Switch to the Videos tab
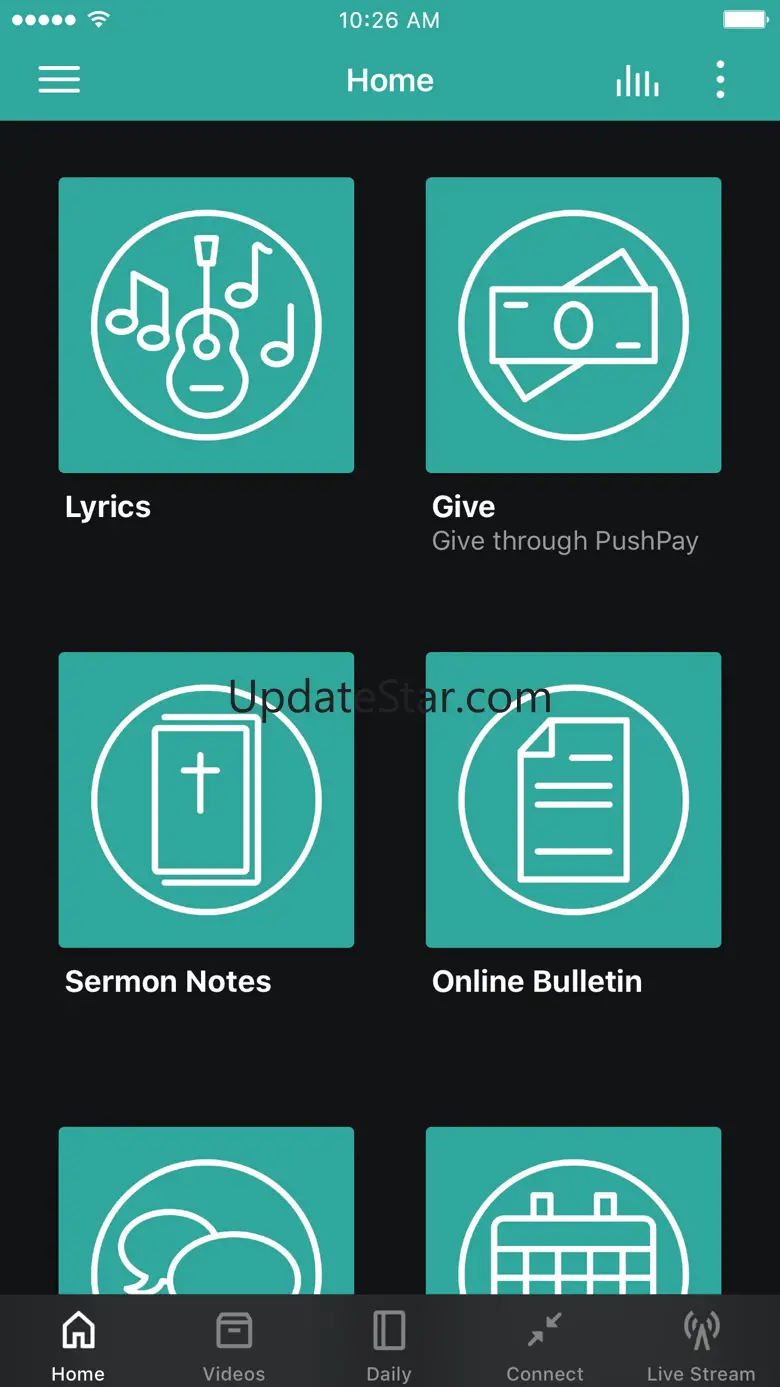780x1387 pixels. (x=234, y=1345)
